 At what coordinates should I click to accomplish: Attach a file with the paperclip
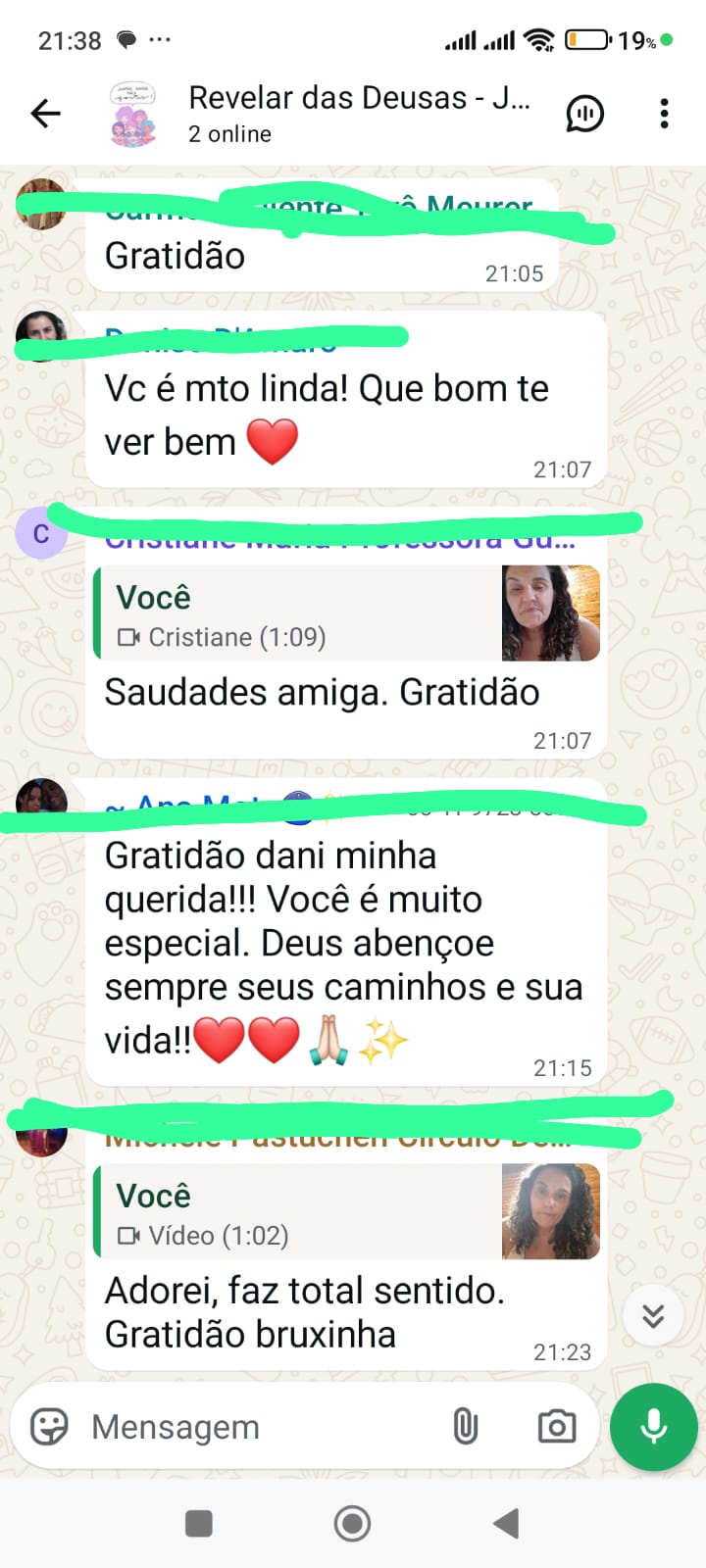click(x=466, y=1427)
